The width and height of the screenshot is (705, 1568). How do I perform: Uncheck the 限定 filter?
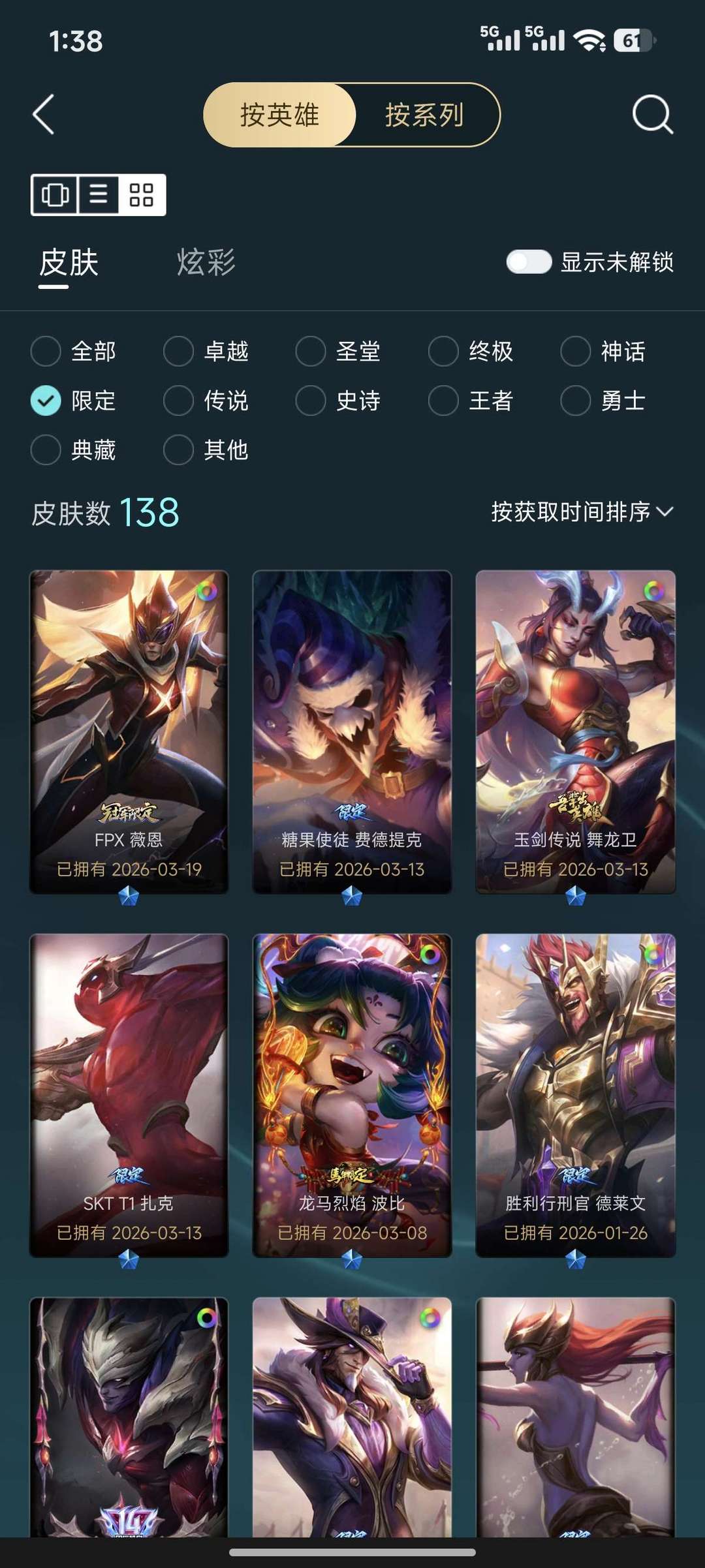(46, 401)
